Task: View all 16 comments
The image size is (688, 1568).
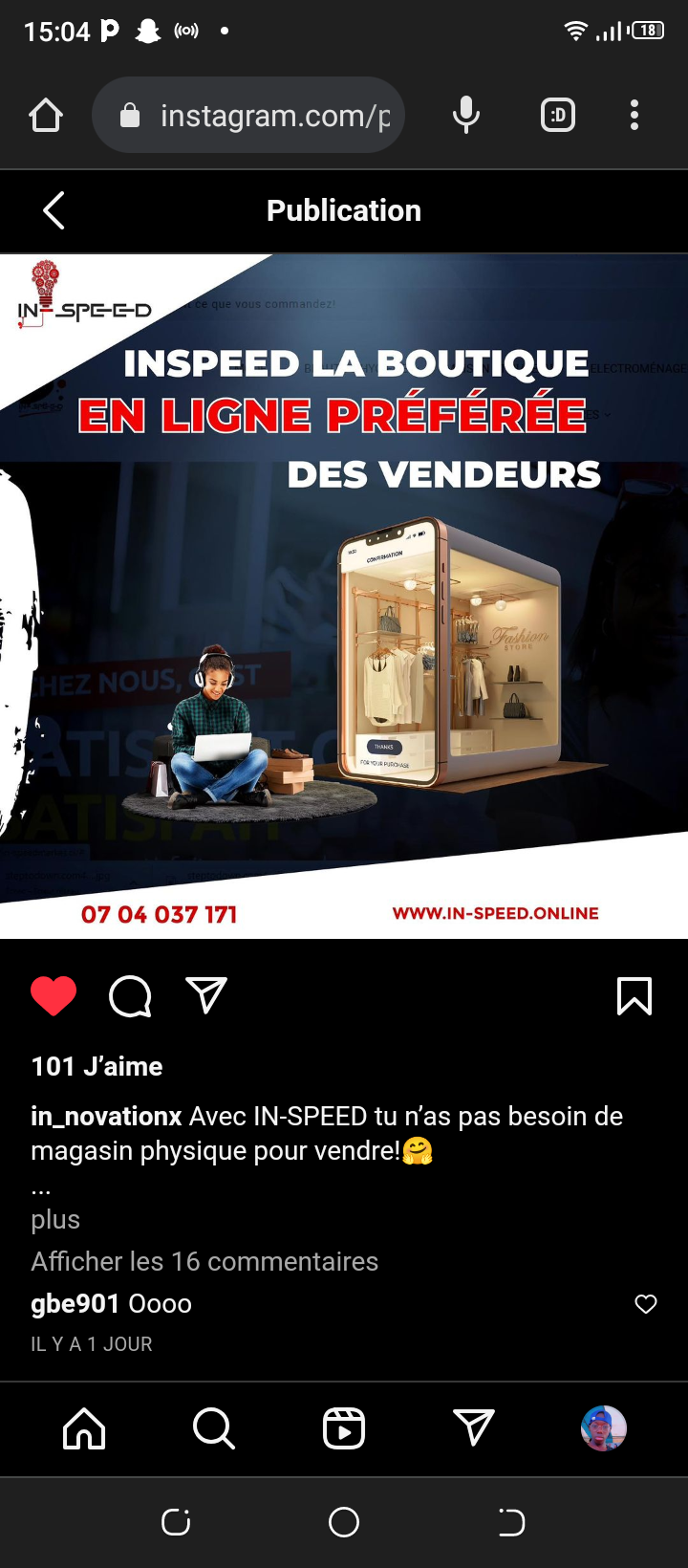Action: click(204, 1262)
